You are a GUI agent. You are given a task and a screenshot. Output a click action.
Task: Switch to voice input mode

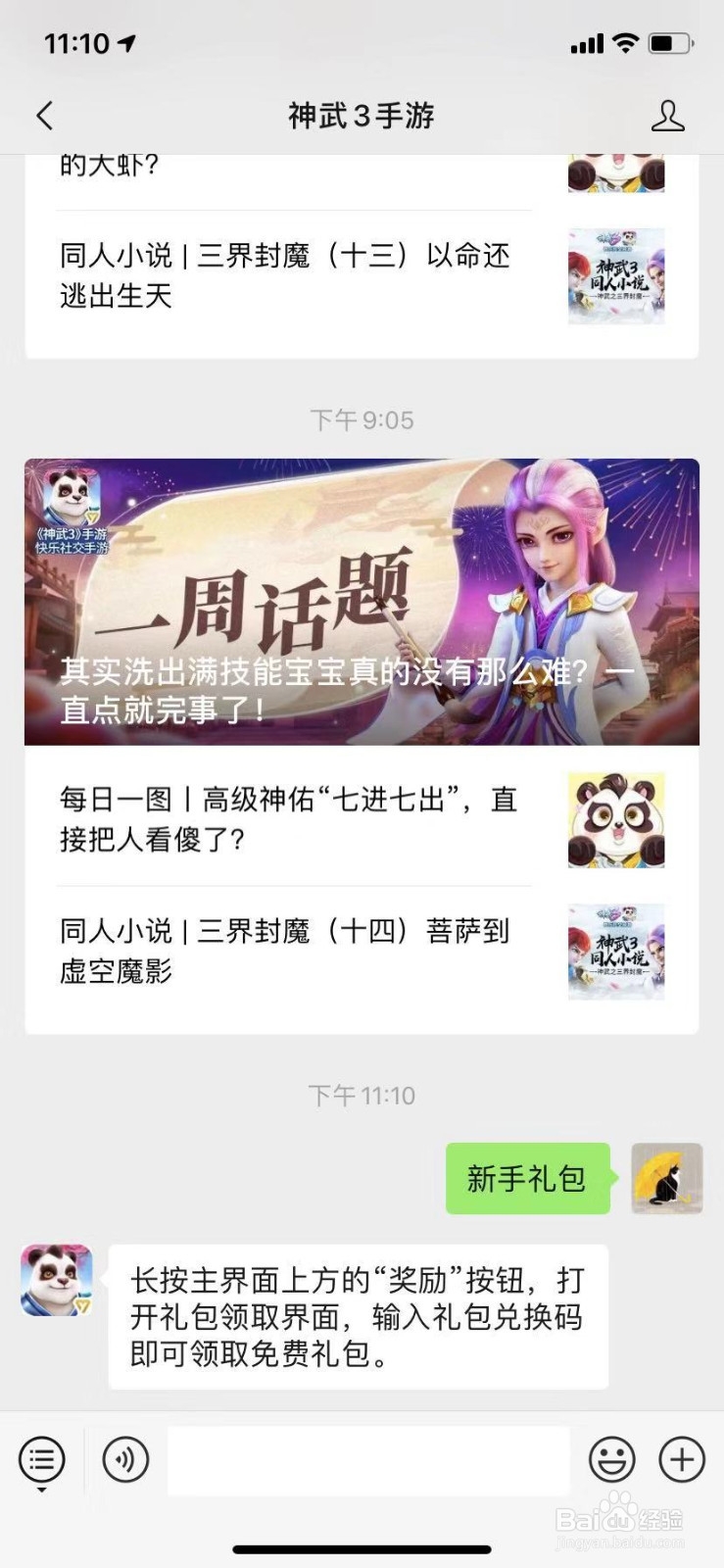[125, 1460]
